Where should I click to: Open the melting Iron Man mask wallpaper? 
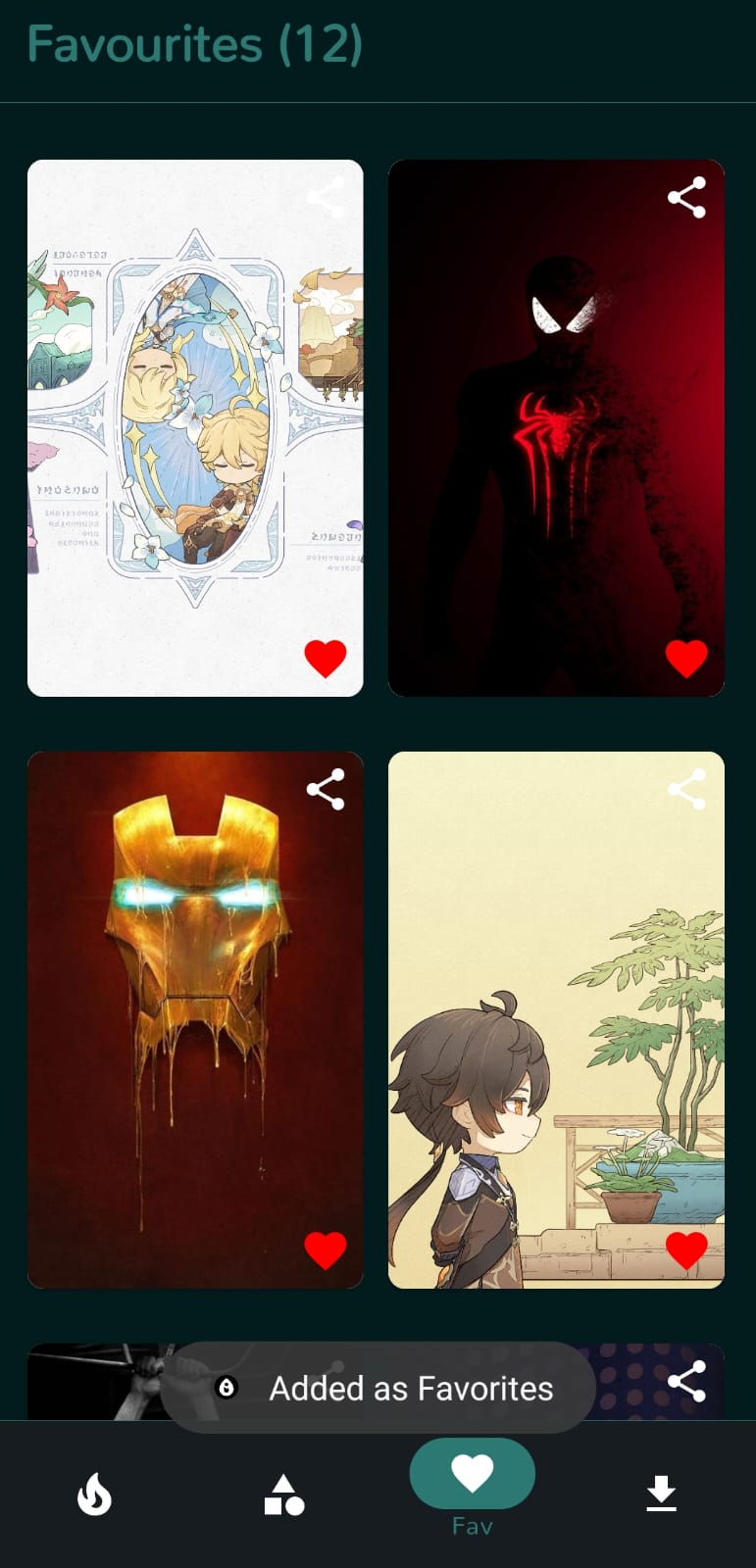click(x=195, y=1020)
